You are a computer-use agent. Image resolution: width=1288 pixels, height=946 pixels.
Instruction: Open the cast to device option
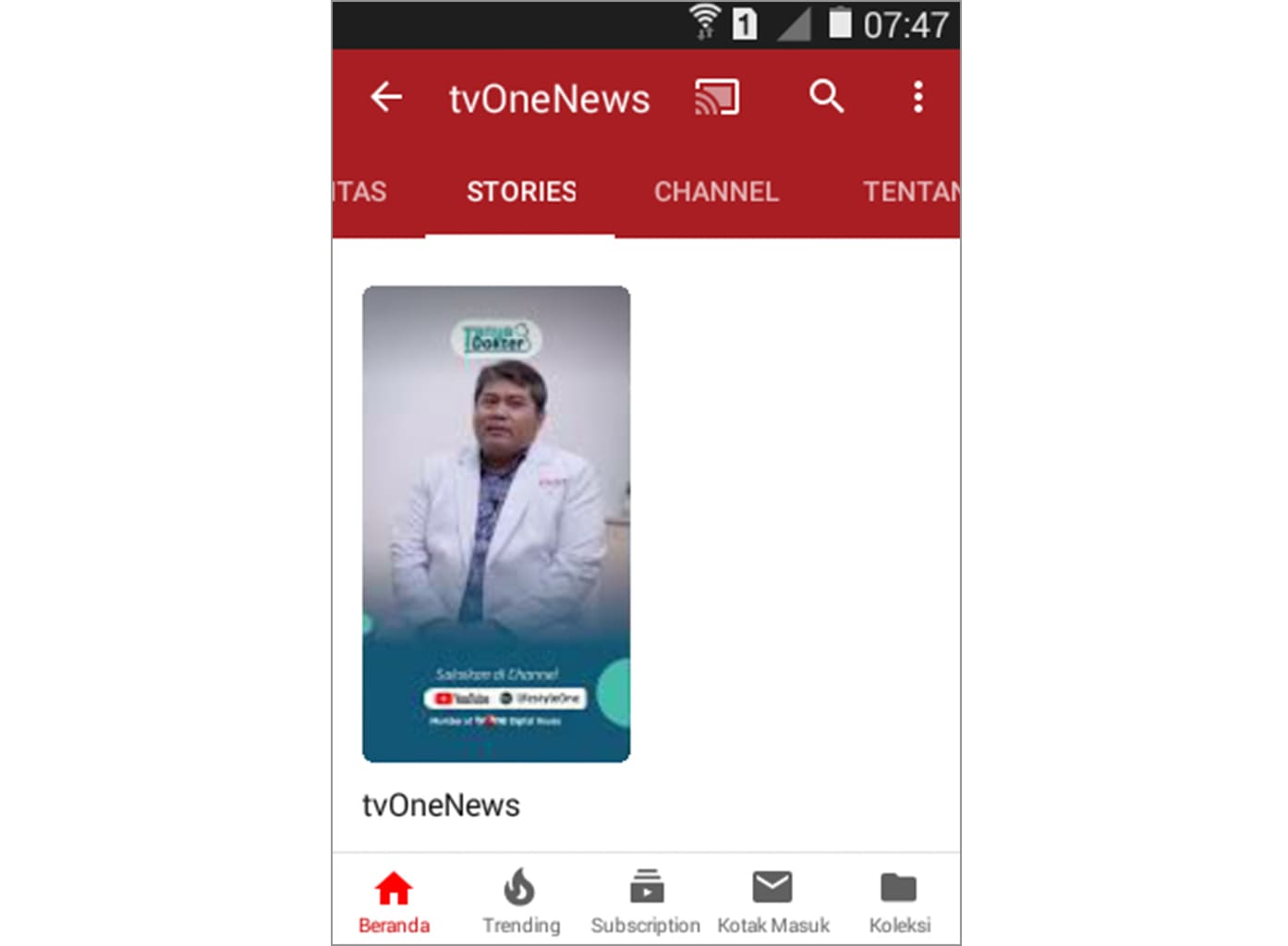[717, 97]
